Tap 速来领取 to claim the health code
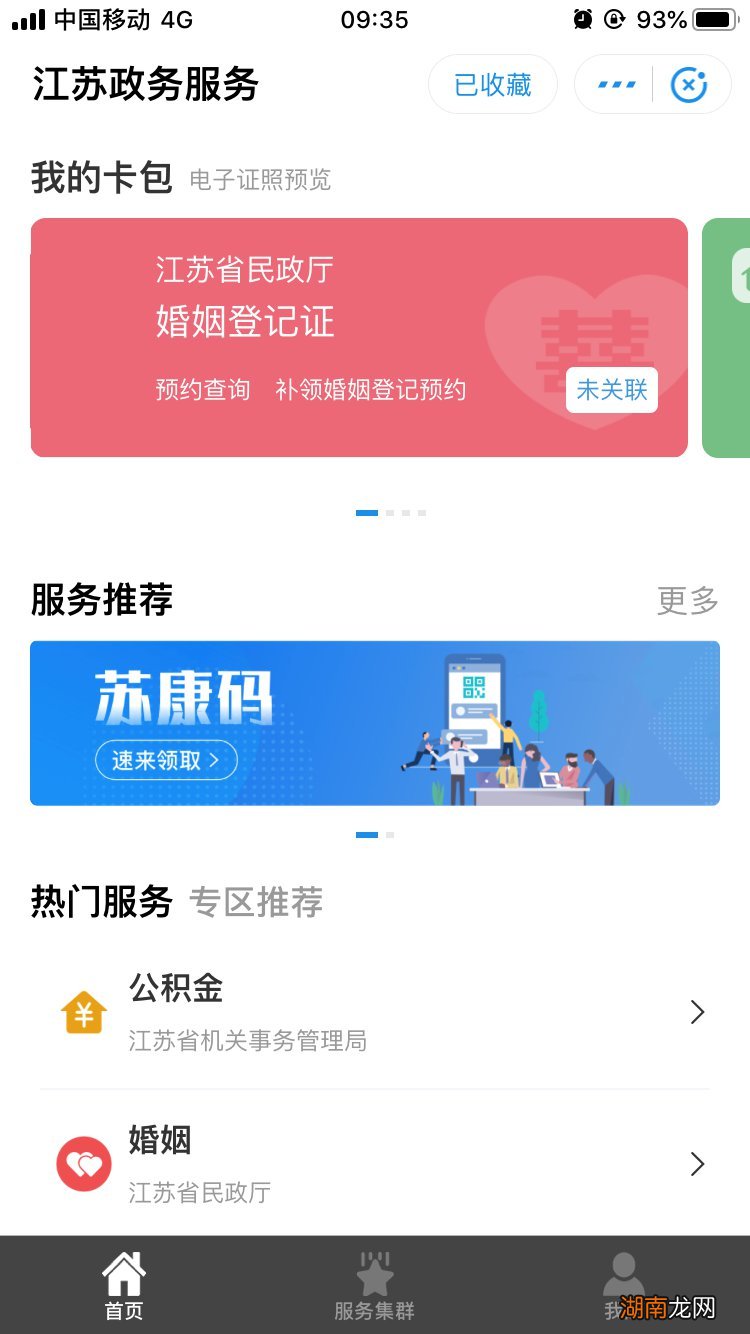Viewport: 750px width, 1334px height. (x=166, y=760)
